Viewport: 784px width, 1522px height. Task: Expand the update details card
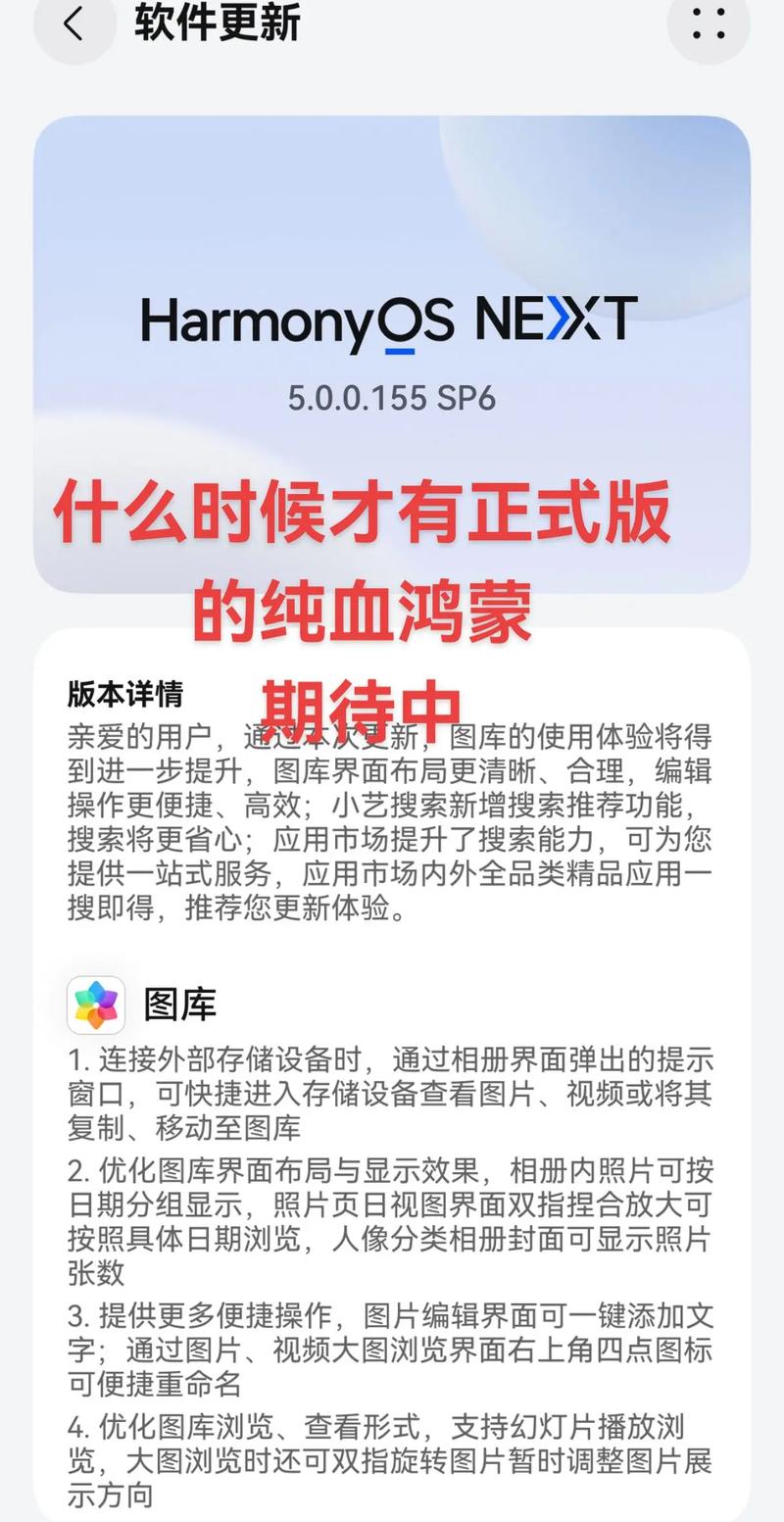tap(392, 823)
